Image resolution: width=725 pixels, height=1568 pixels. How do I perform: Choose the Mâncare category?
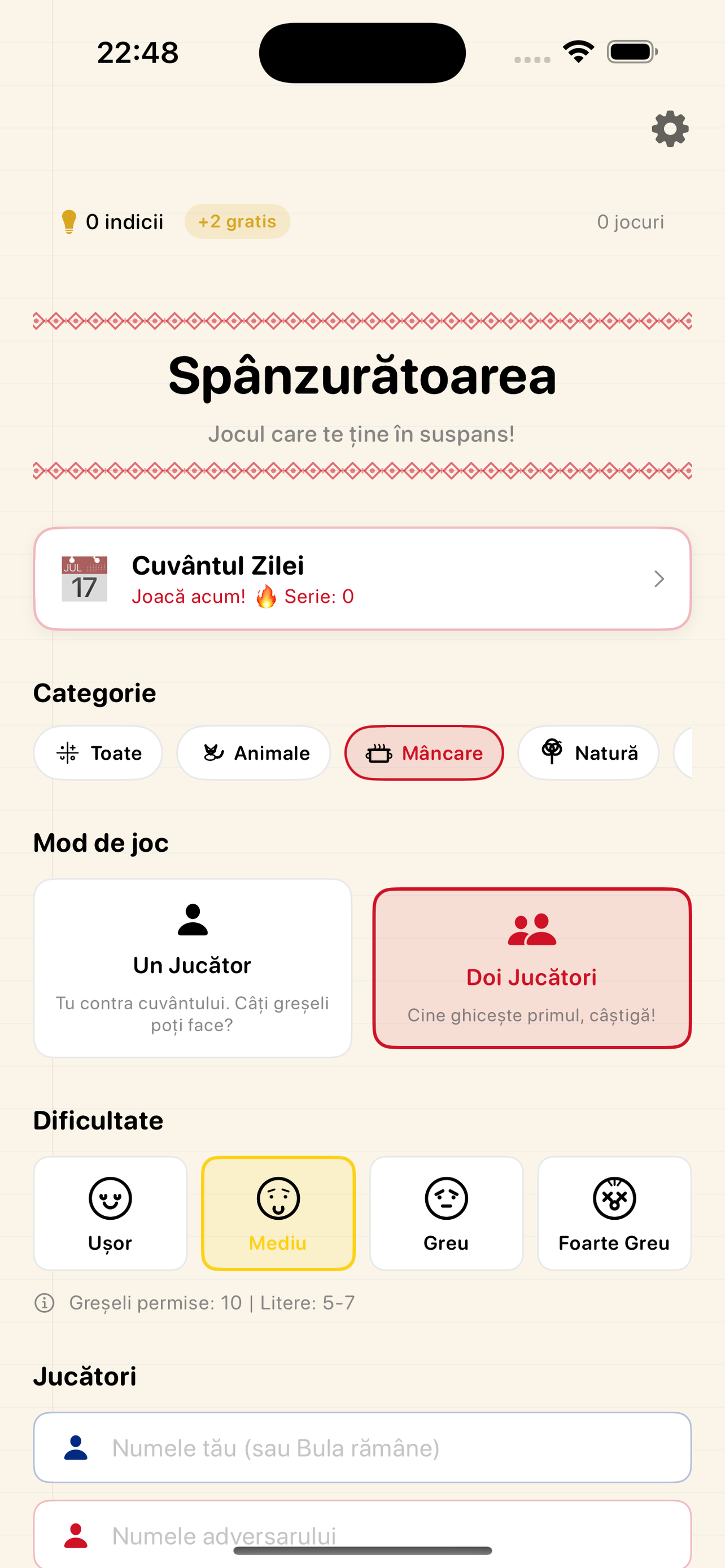tap(423, 753)
